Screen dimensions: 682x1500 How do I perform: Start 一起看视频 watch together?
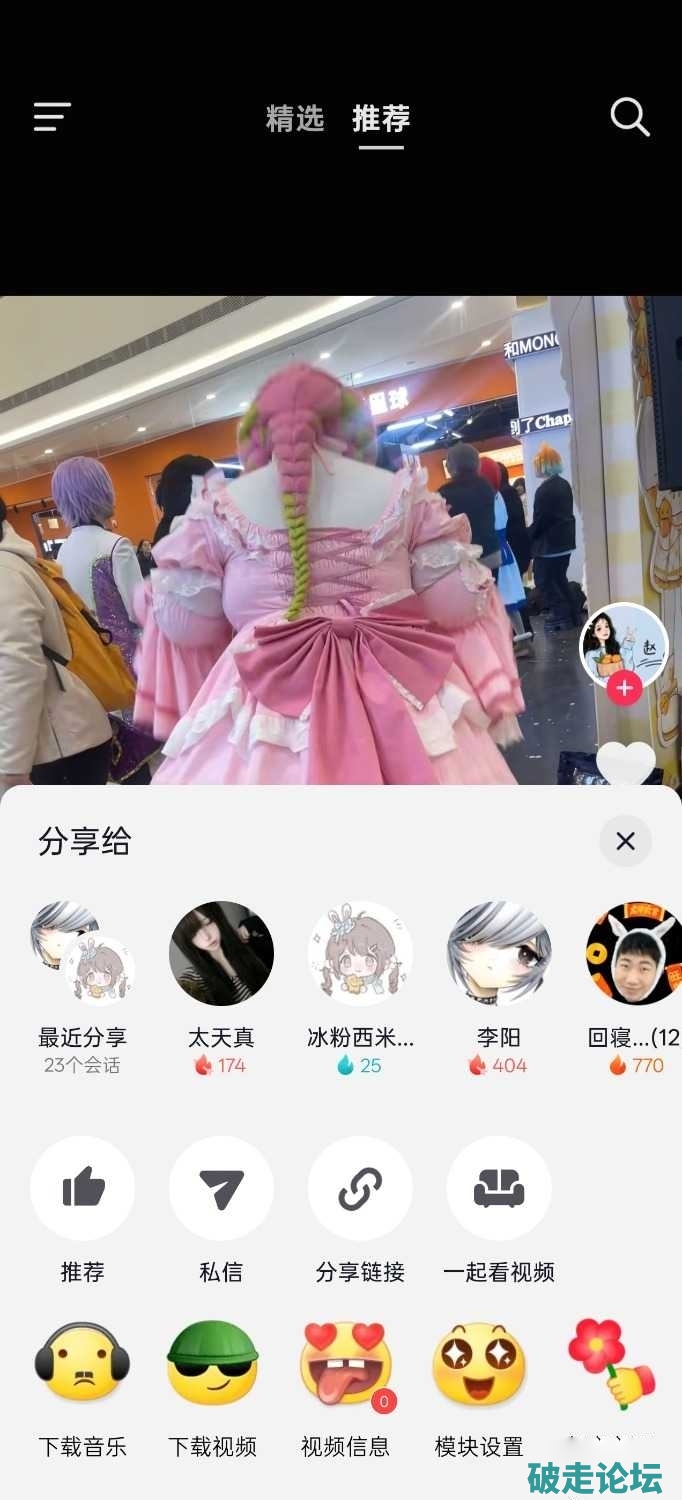tap(499, 1188)
